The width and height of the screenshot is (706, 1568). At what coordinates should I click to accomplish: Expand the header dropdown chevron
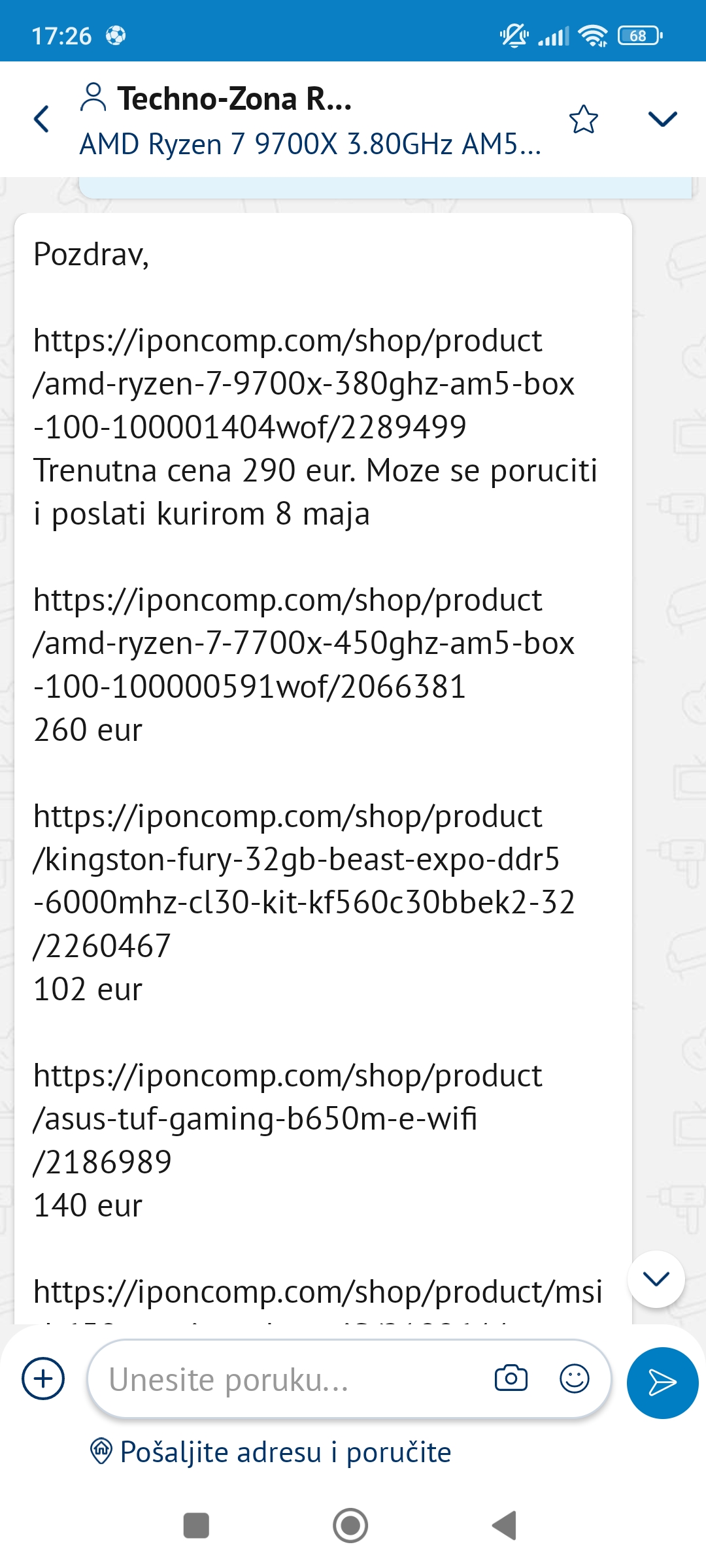662,119
